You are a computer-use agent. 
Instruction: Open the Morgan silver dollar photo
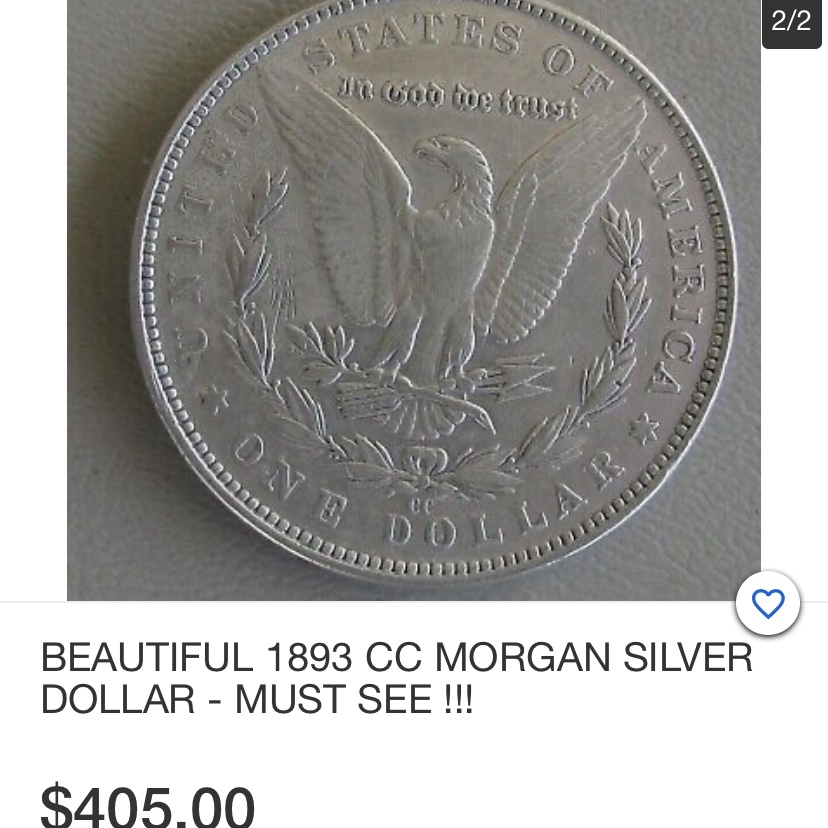point(414,300)
